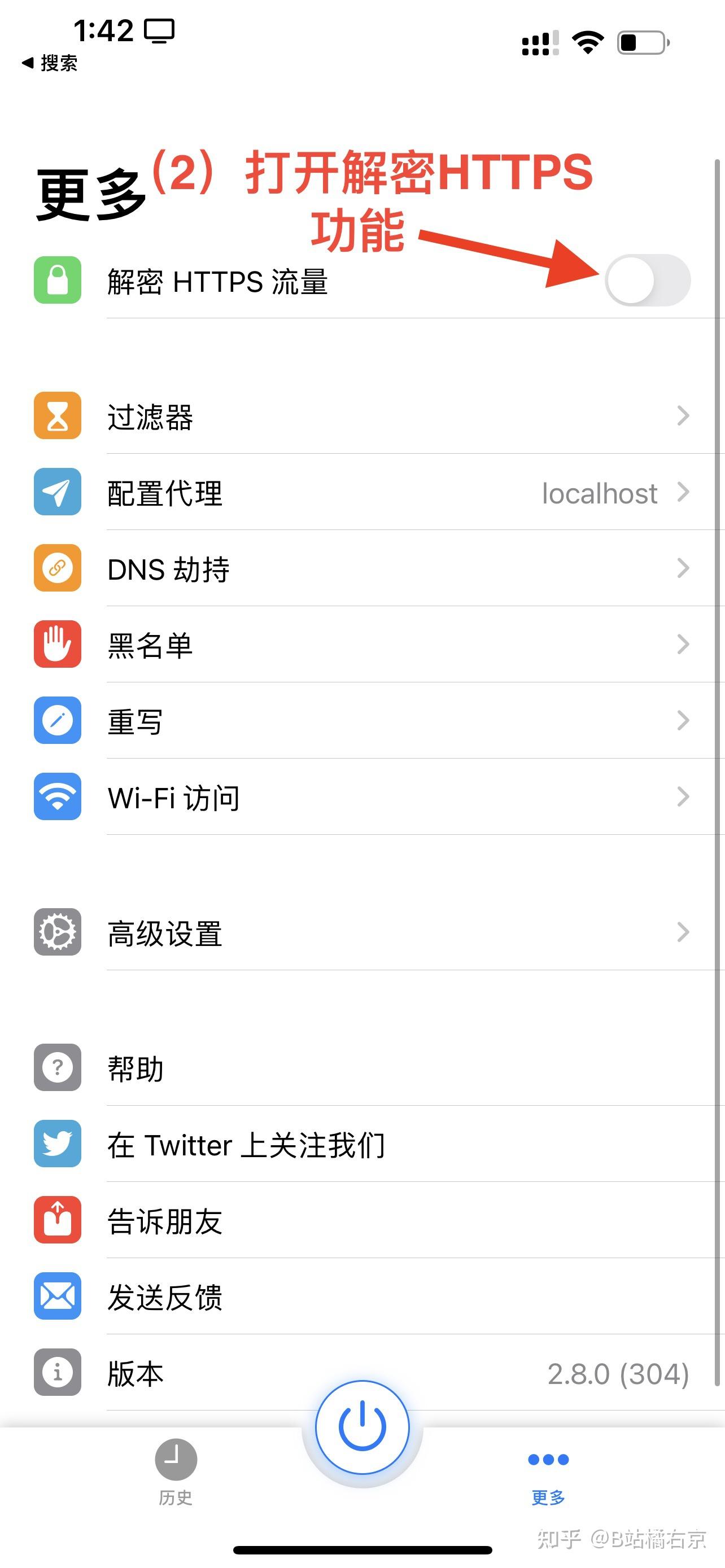The height and width of the screenshot is (1568, 725).
Task: Open DNS 劫持 via its link icon
Action: coord(57,568)
